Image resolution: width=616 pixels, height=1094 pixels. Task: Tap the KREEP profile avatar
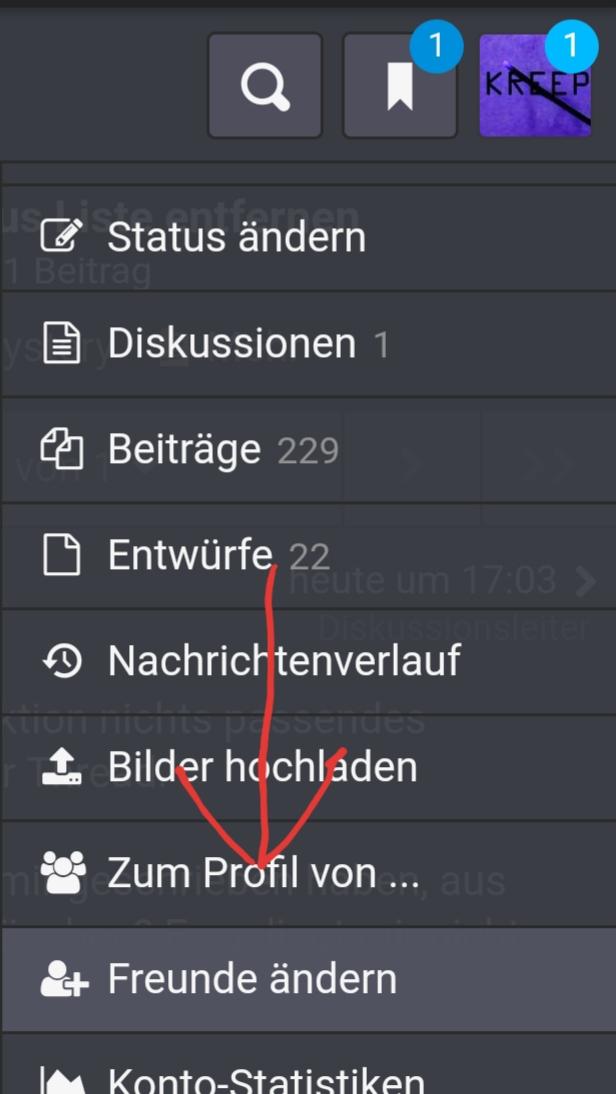click(x=534, y=87)
